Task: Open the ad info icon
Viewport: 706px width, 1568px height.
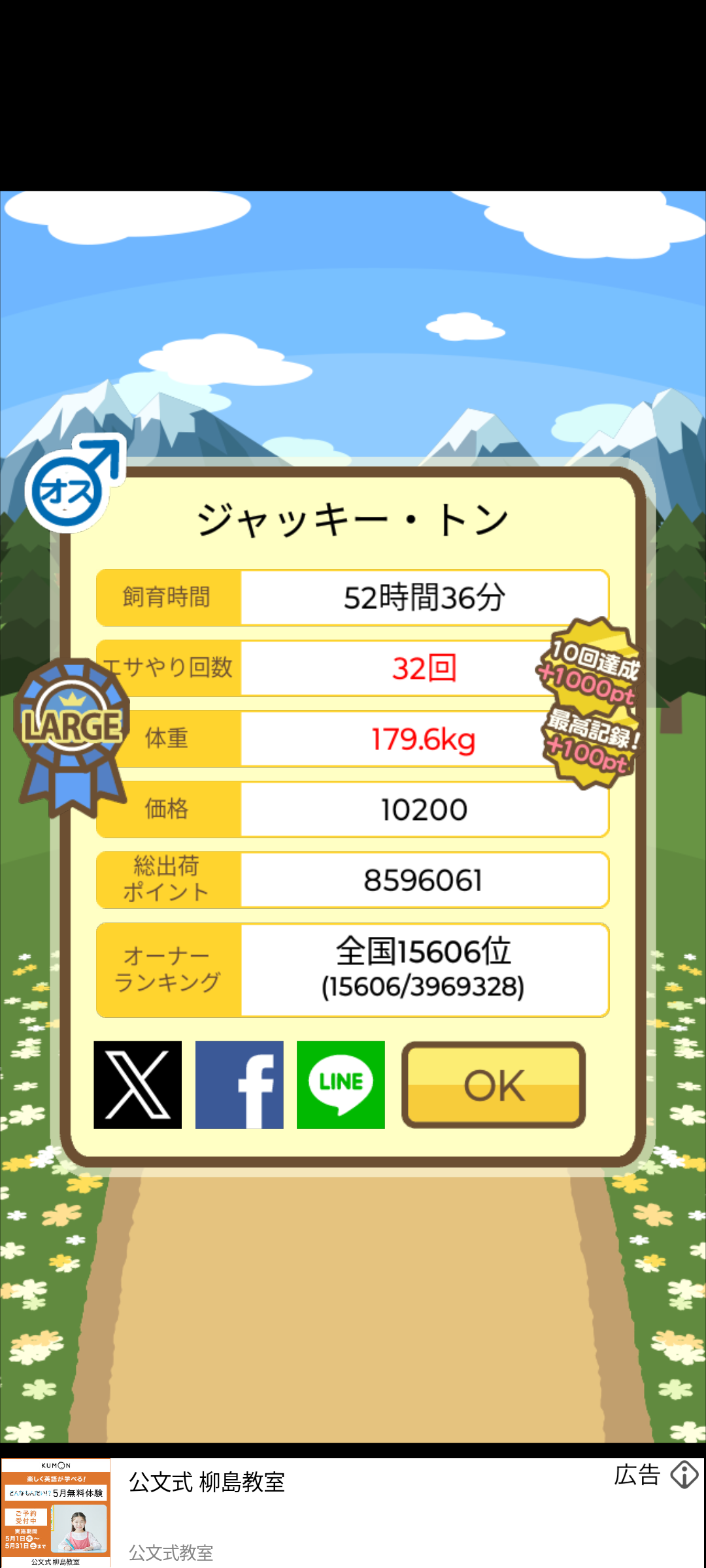Action: click(x=684, y=1475)
